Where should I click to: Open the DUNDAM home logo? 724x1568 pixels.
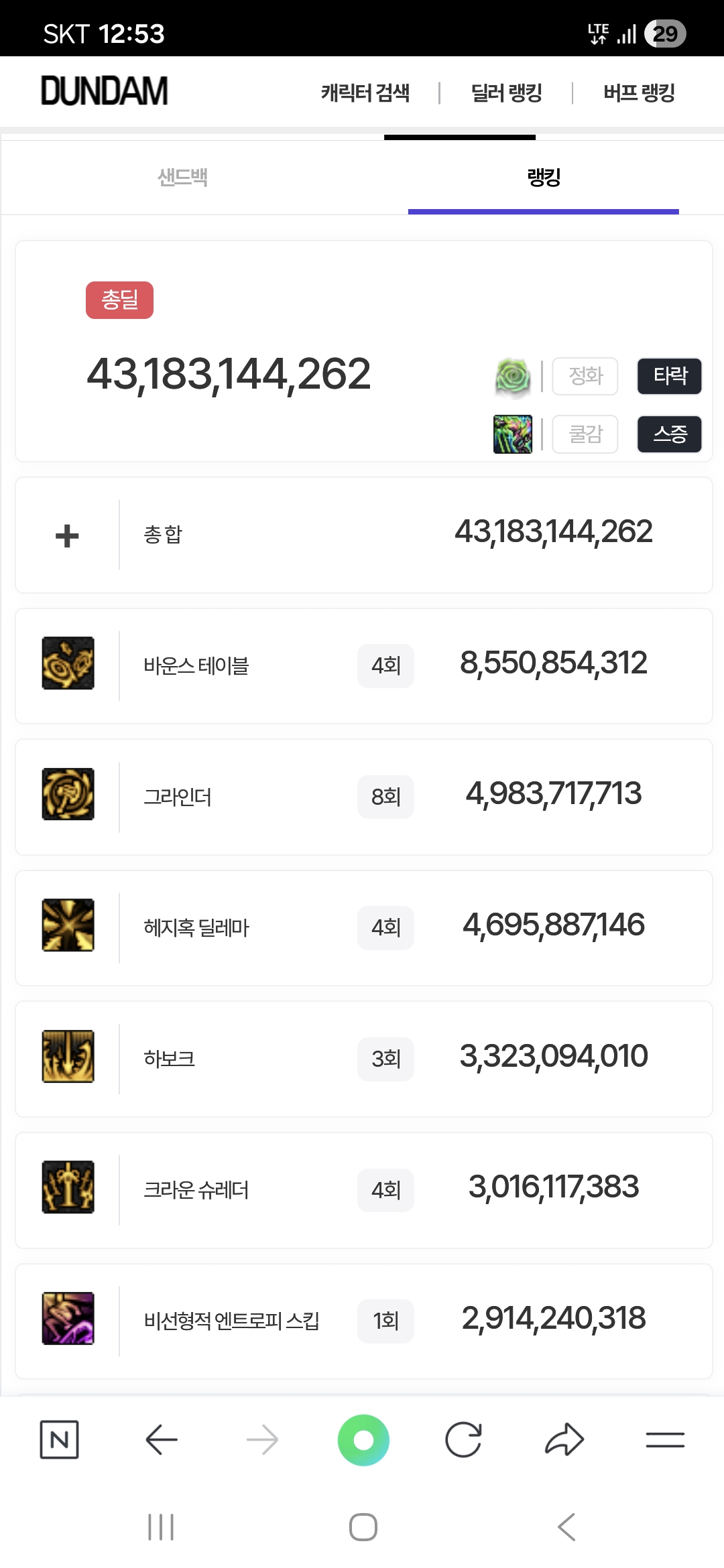tap(104, 91)
